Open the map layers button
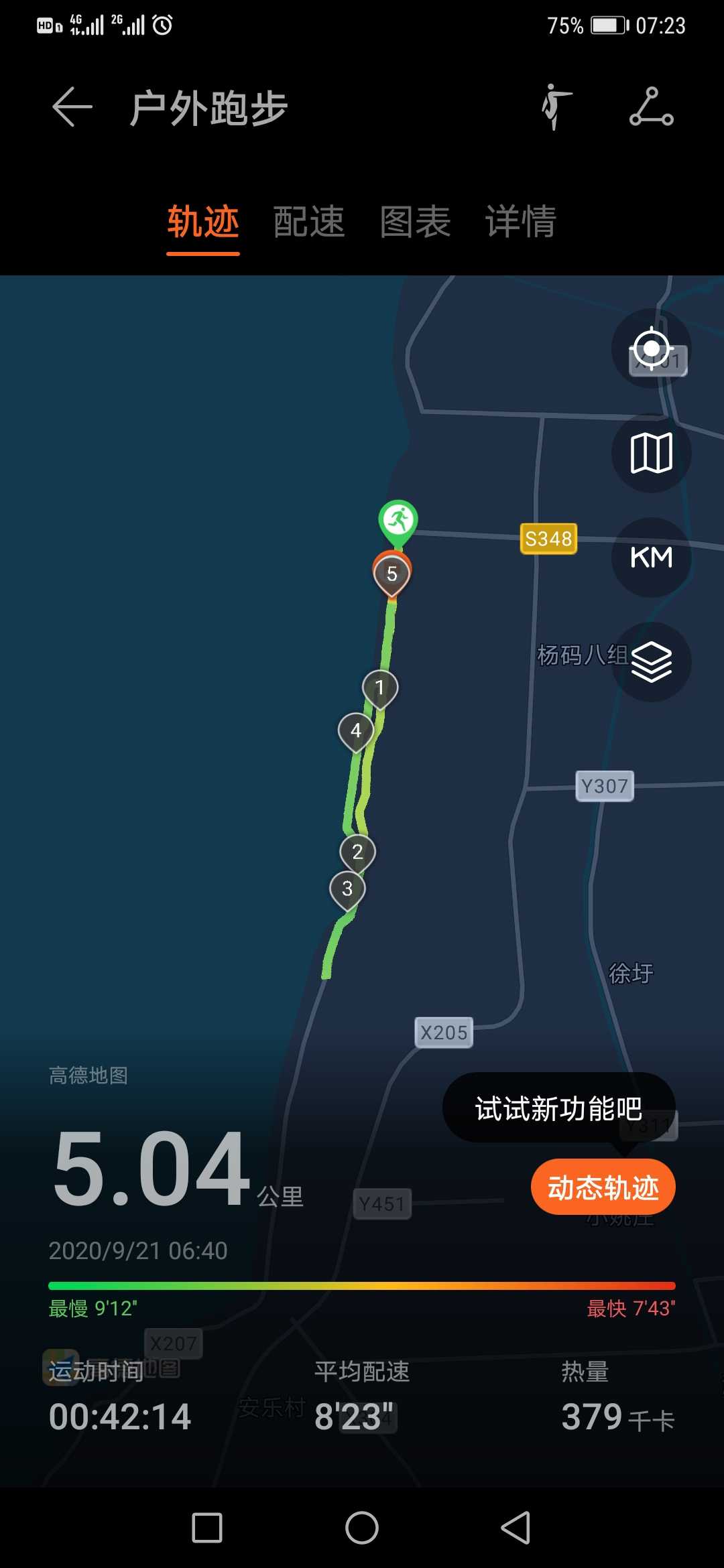This screenshot has height=1568, width=724. tap(652, 662)
